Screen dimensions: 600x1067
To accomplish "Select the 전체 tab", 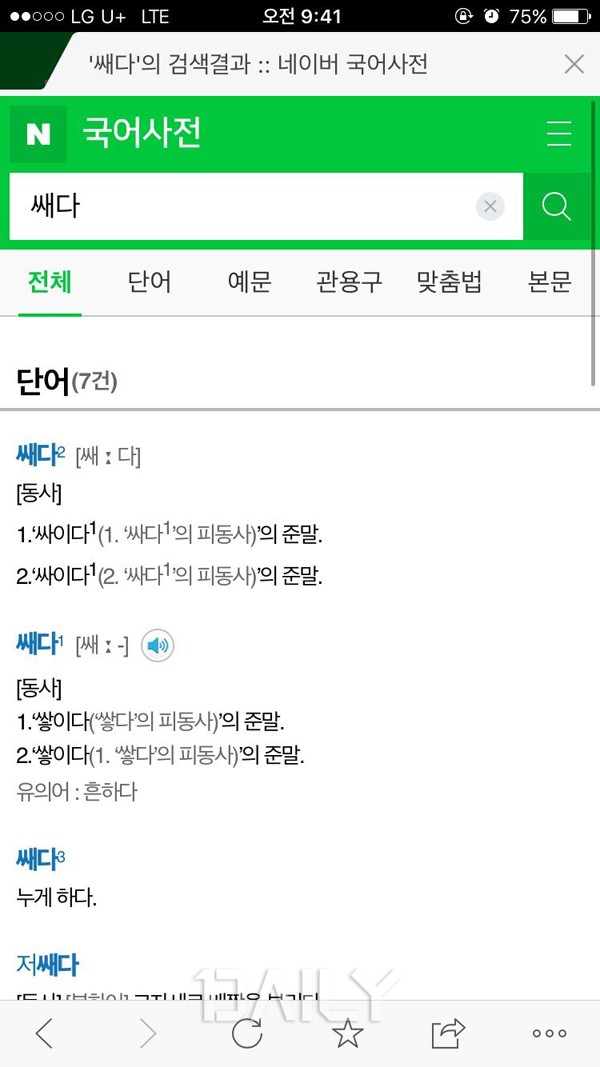I will (x=49, y=282).
